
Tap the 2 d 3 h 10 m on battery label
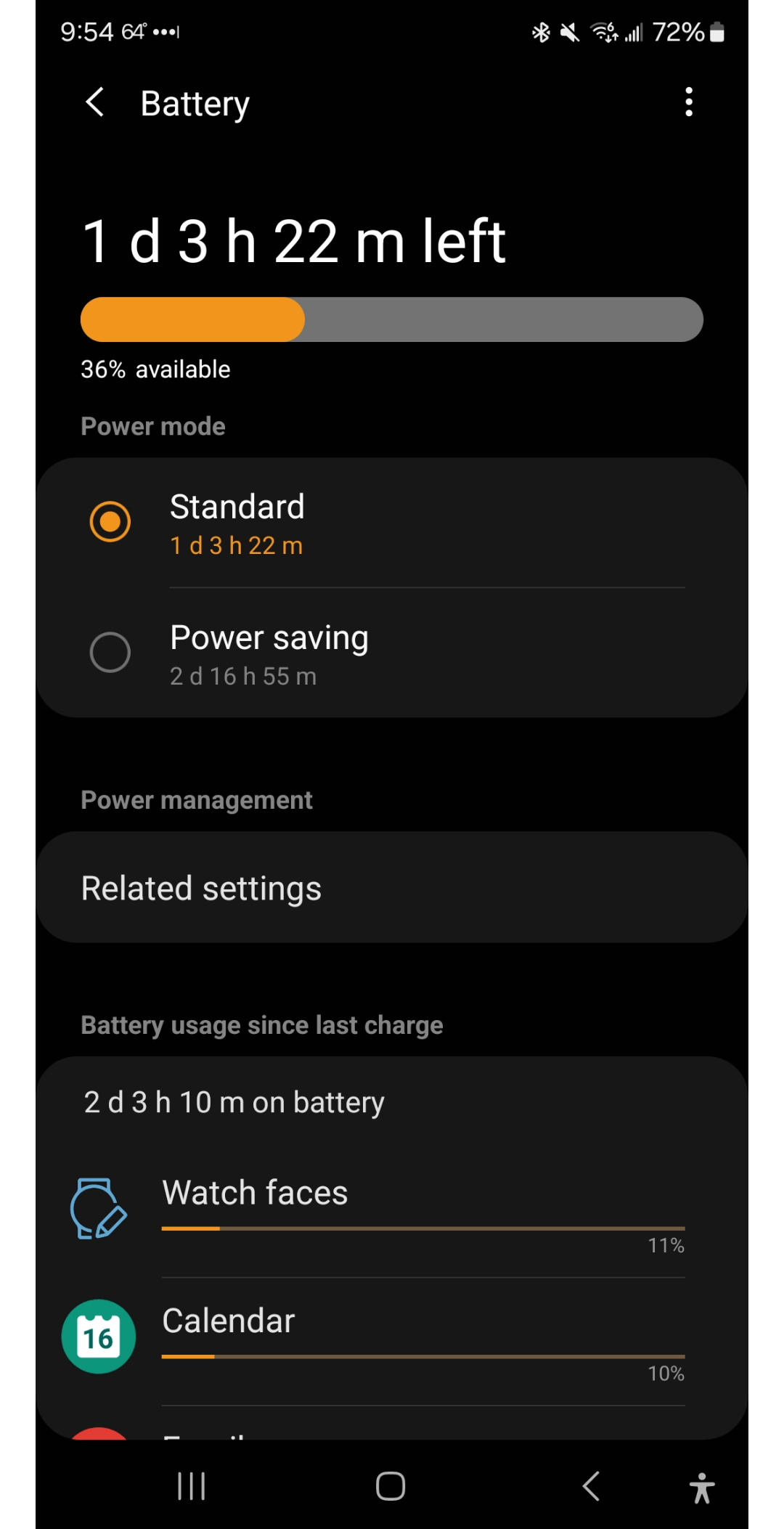234,1101
